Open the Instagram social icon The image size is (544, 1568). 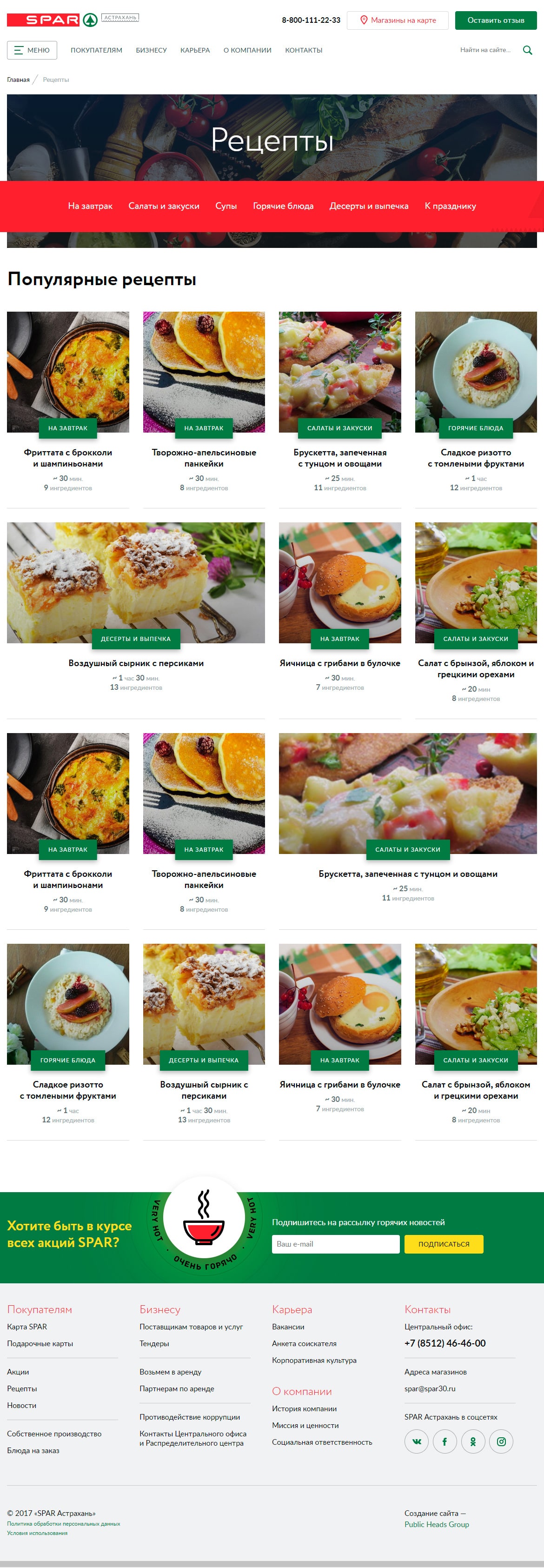pyautogui.click(x=501, y=1441)
